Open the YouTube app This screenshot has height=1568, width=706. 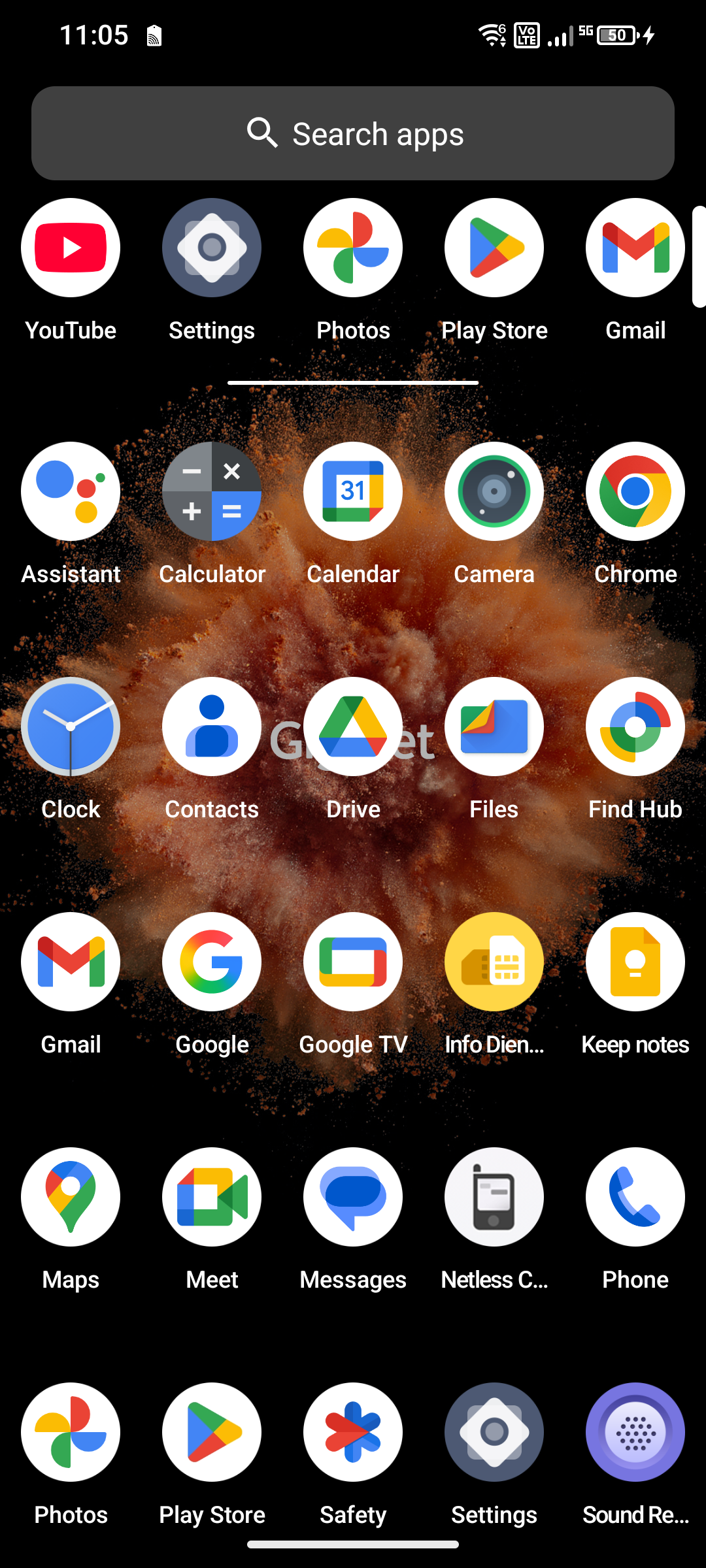click(x=71, y=247)
